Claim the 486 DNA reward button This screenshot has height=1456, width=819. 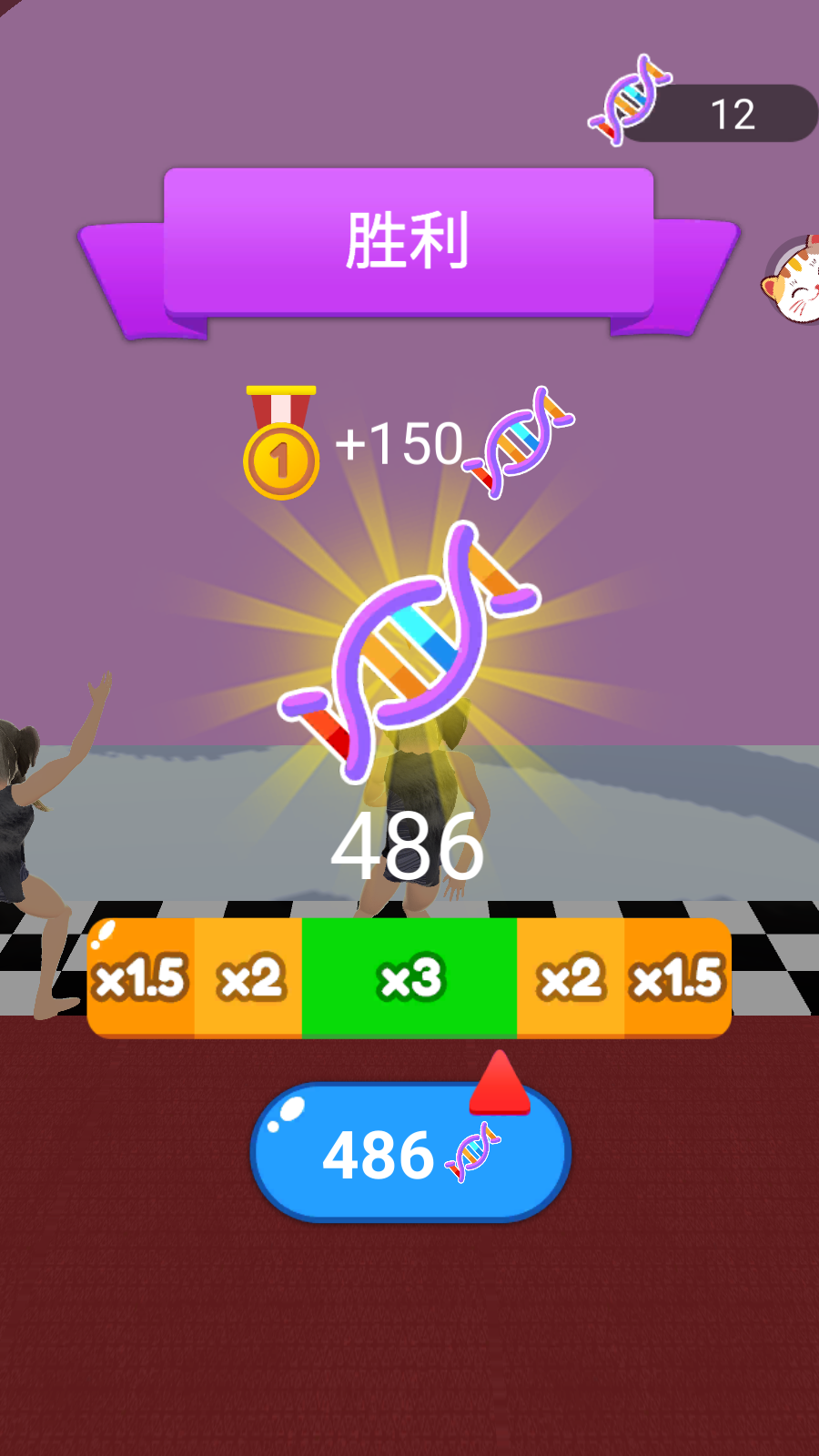pyautogui.click(x=409, y=1154)
